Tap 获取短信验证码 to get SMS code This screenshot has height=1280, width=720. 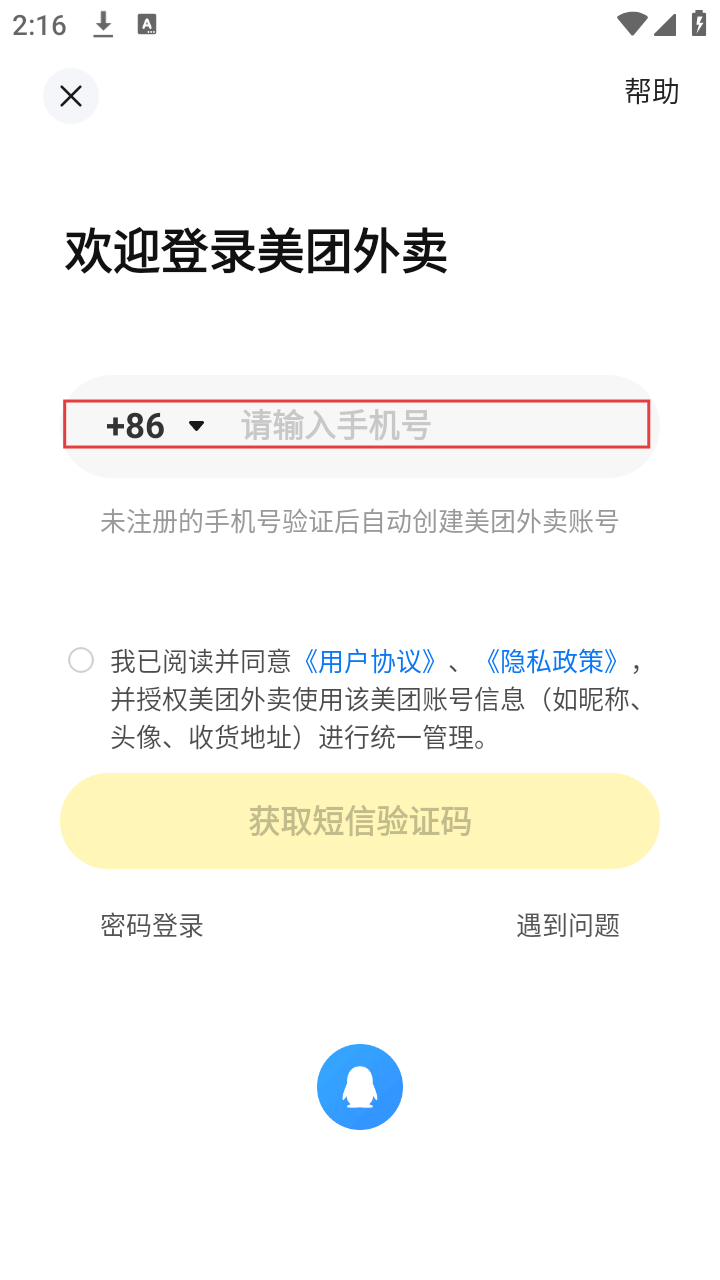click(x=360, y=821)
